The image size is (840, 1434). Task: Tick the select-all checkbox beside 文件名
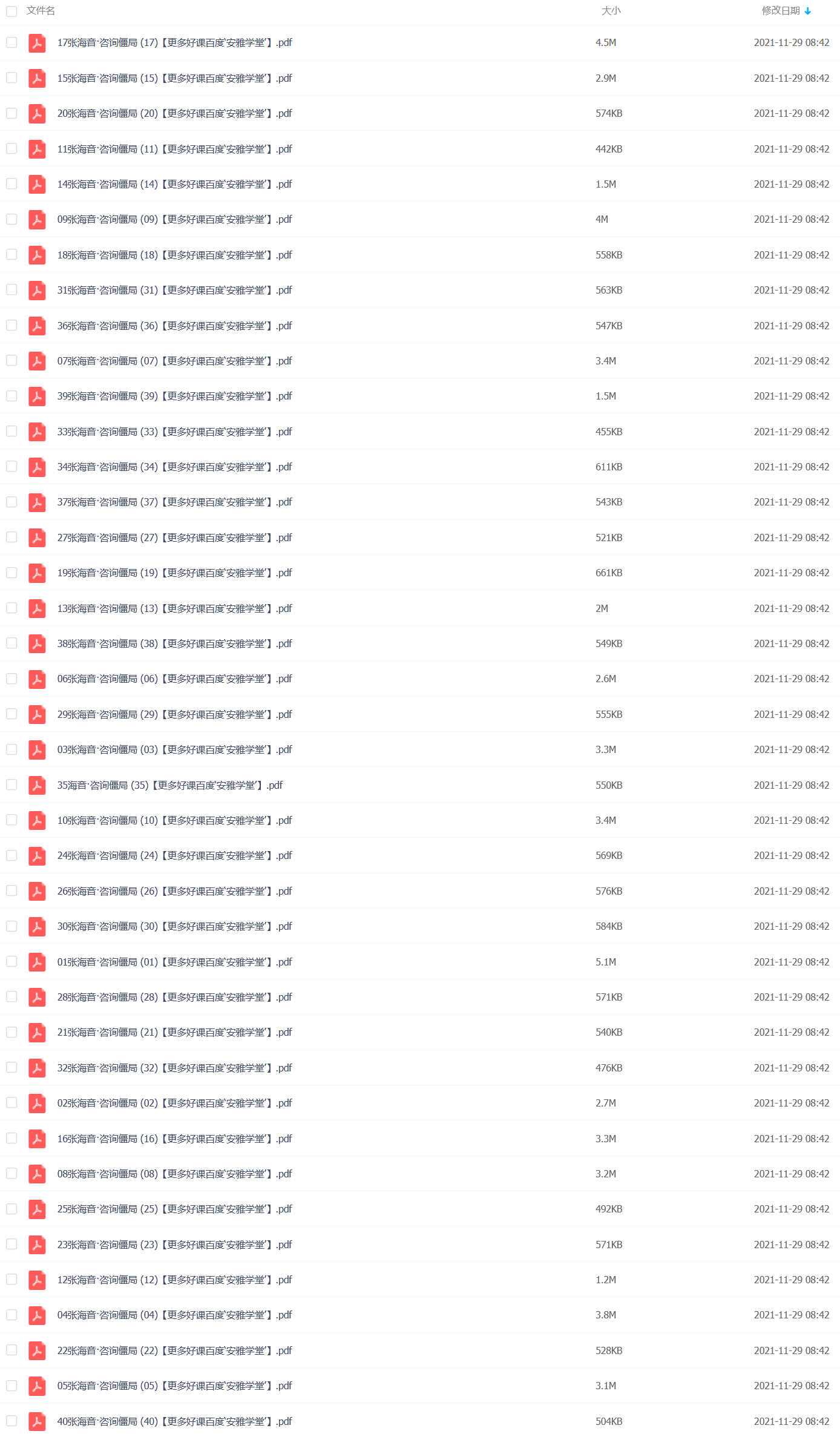pyautogui.click(x=11, y=11)
